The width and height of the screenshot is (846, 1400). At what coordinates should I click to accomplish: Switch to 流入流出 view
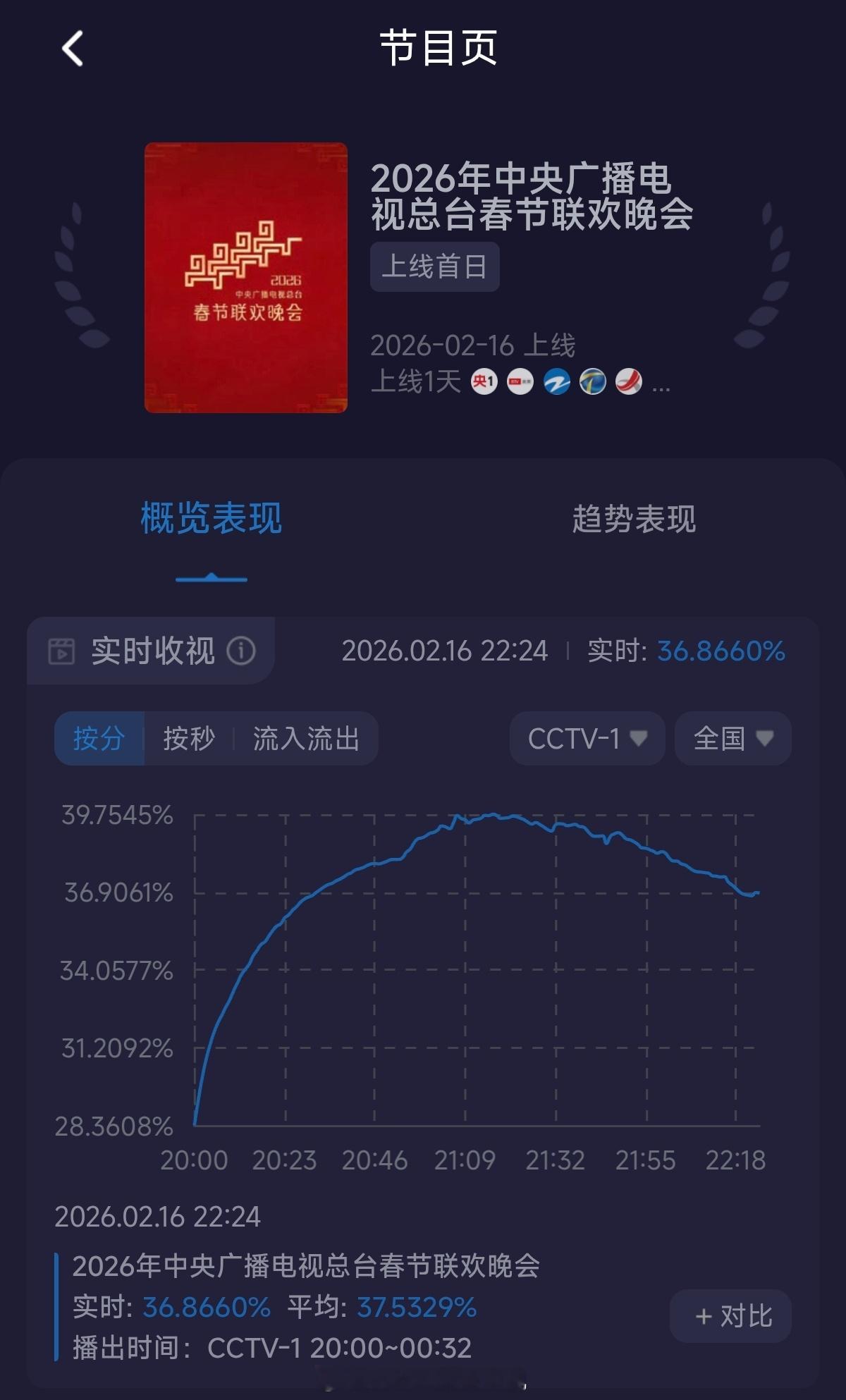(307, 737)
